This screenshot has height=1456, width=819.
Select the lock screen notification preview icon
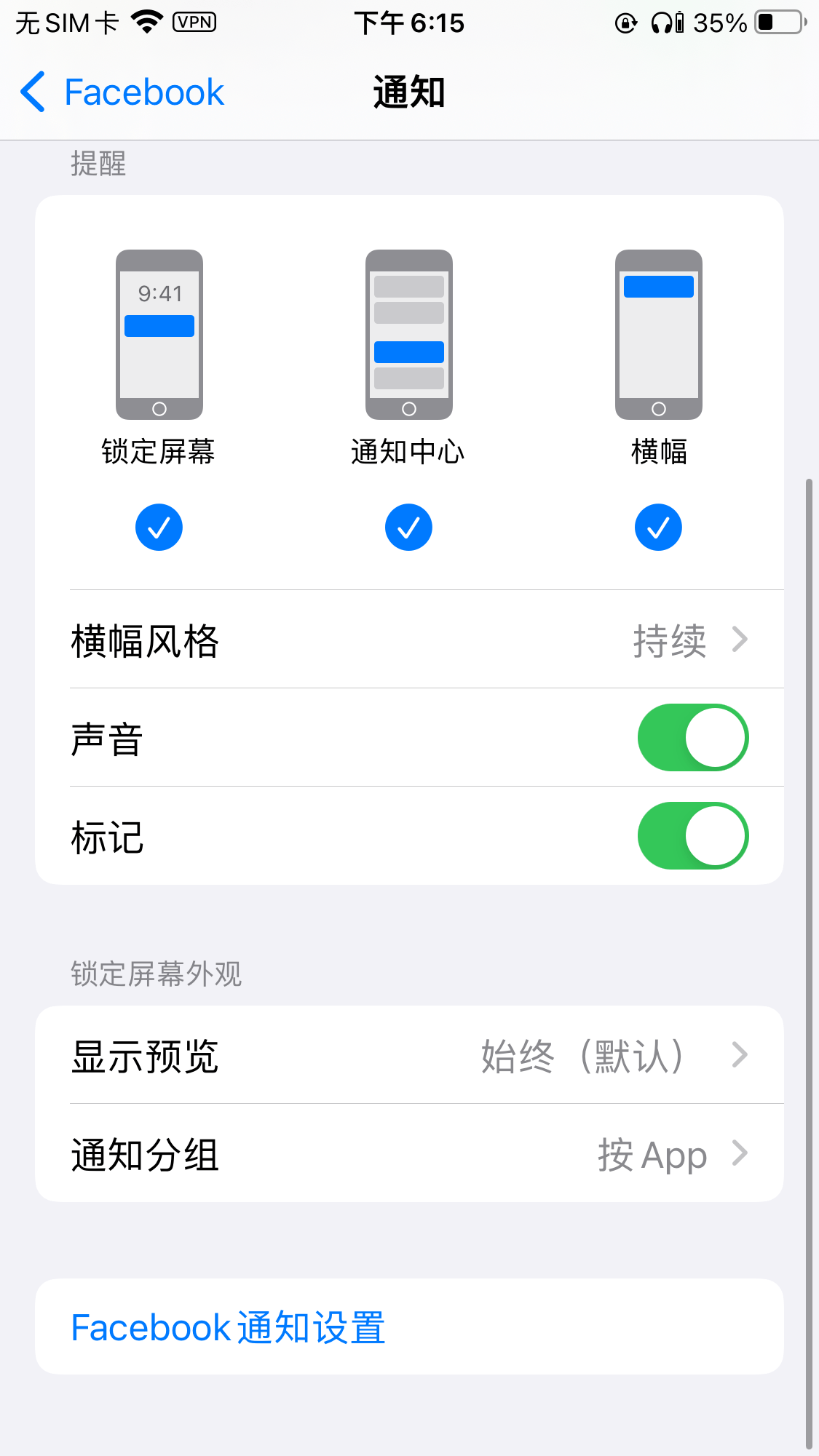coord(159,335)
